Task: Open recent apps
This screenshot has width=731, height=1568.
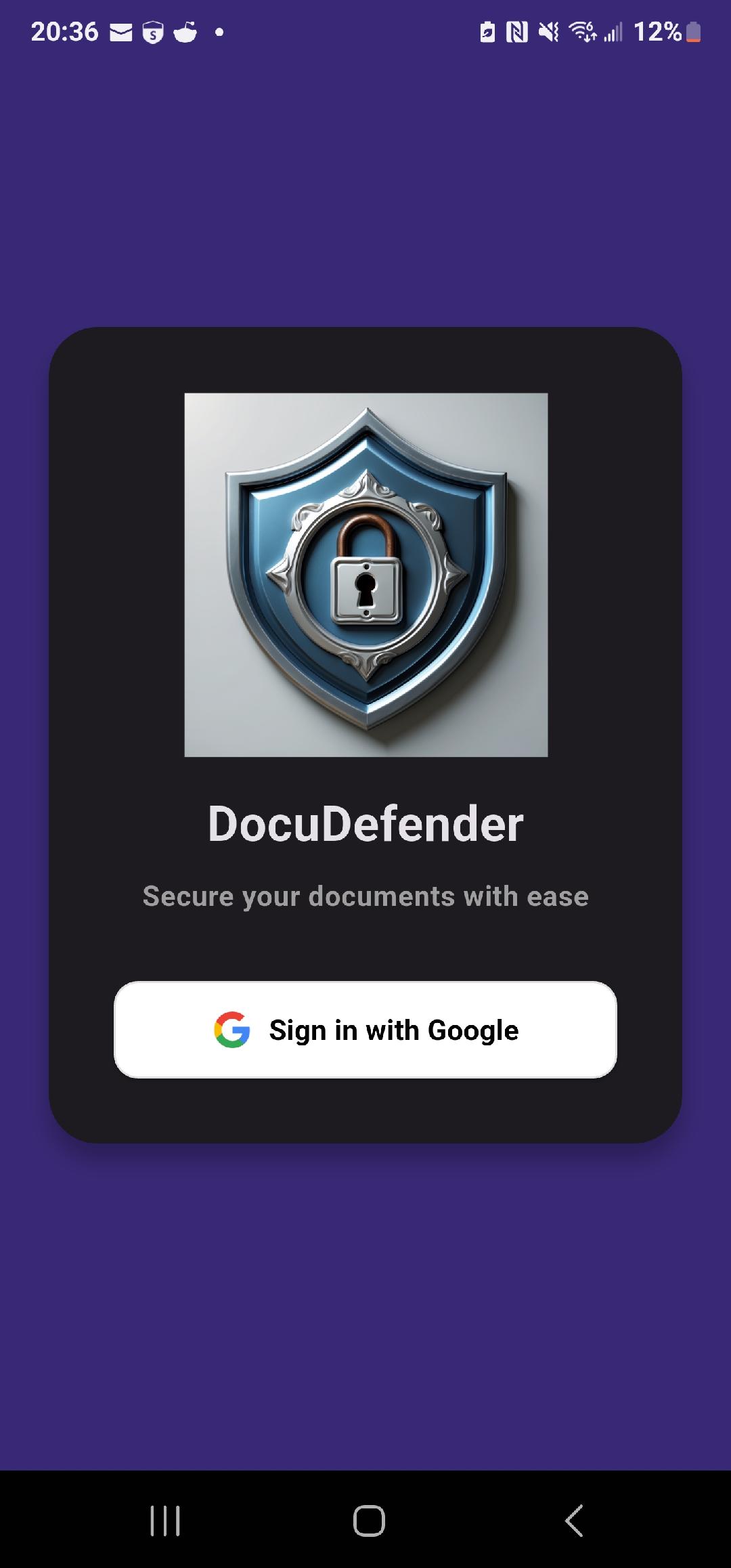Action: pos(164,1521)
